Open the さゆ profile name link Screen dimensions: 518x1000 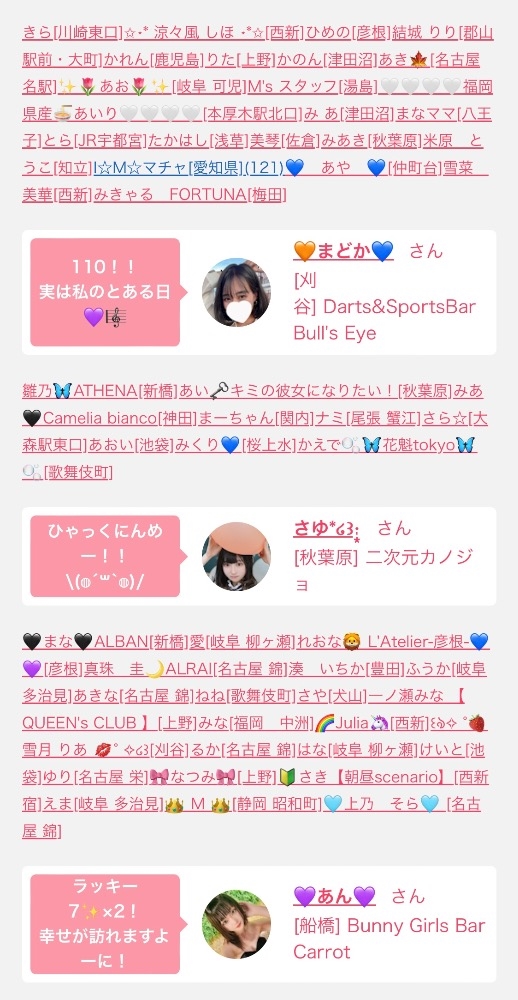tap(329, 528)
